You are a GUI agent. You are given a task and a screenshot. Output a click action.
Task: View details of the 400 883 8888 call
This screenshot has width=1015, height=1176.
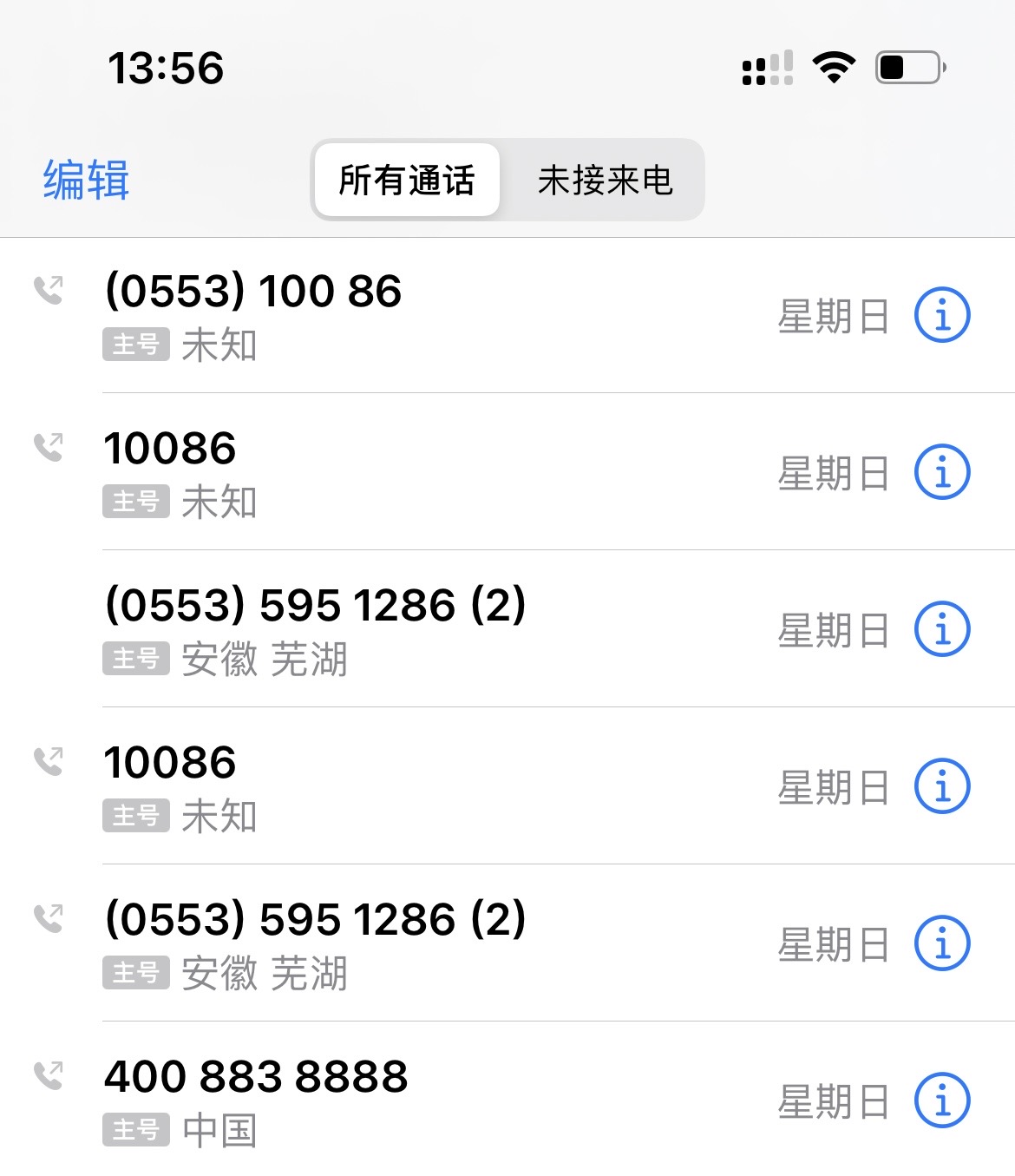pyautogui.click(x=941, y=1100)
